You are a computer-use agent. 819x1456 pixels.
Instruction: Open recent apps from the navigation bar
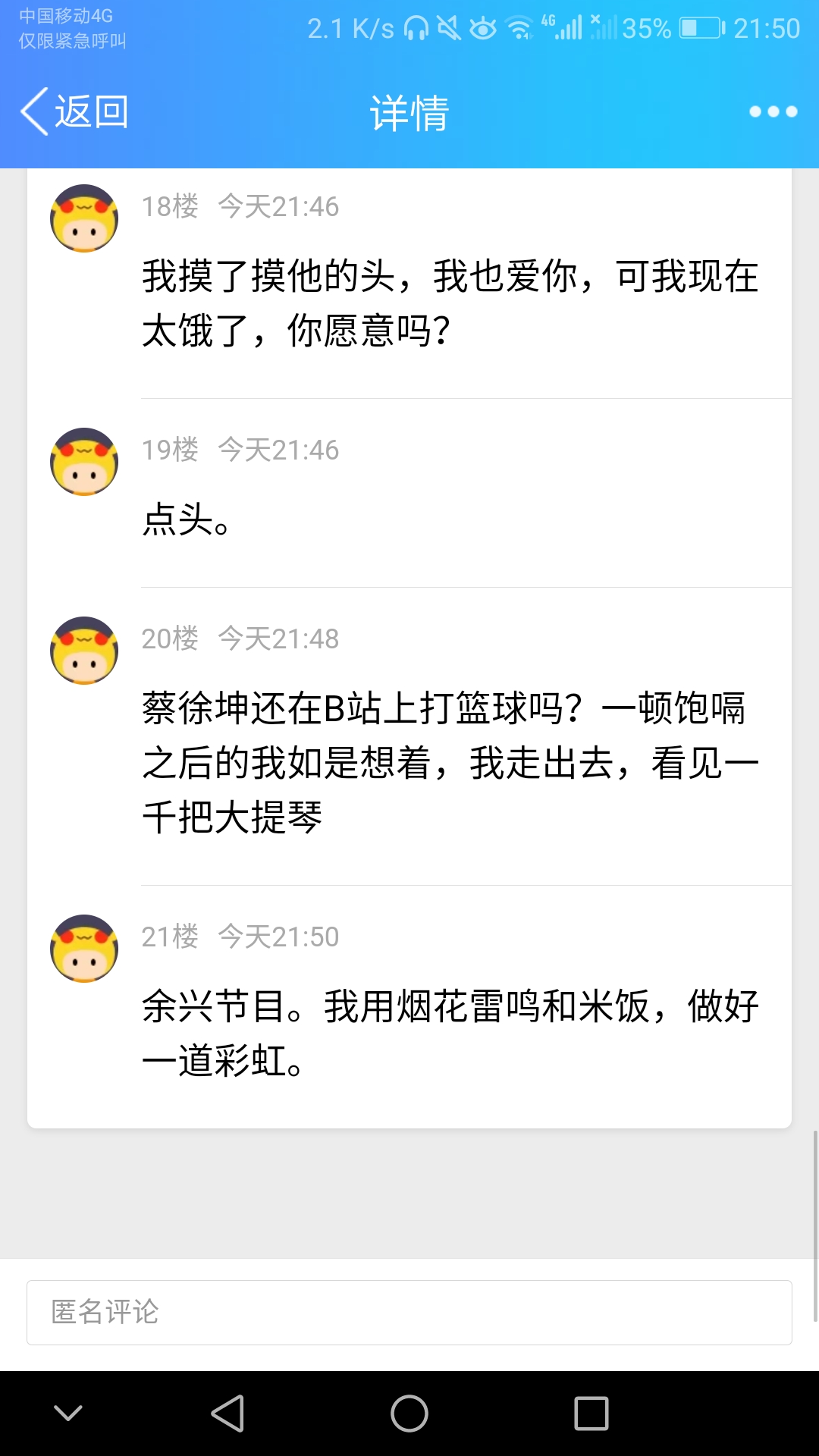click(x=591, y=1414)
